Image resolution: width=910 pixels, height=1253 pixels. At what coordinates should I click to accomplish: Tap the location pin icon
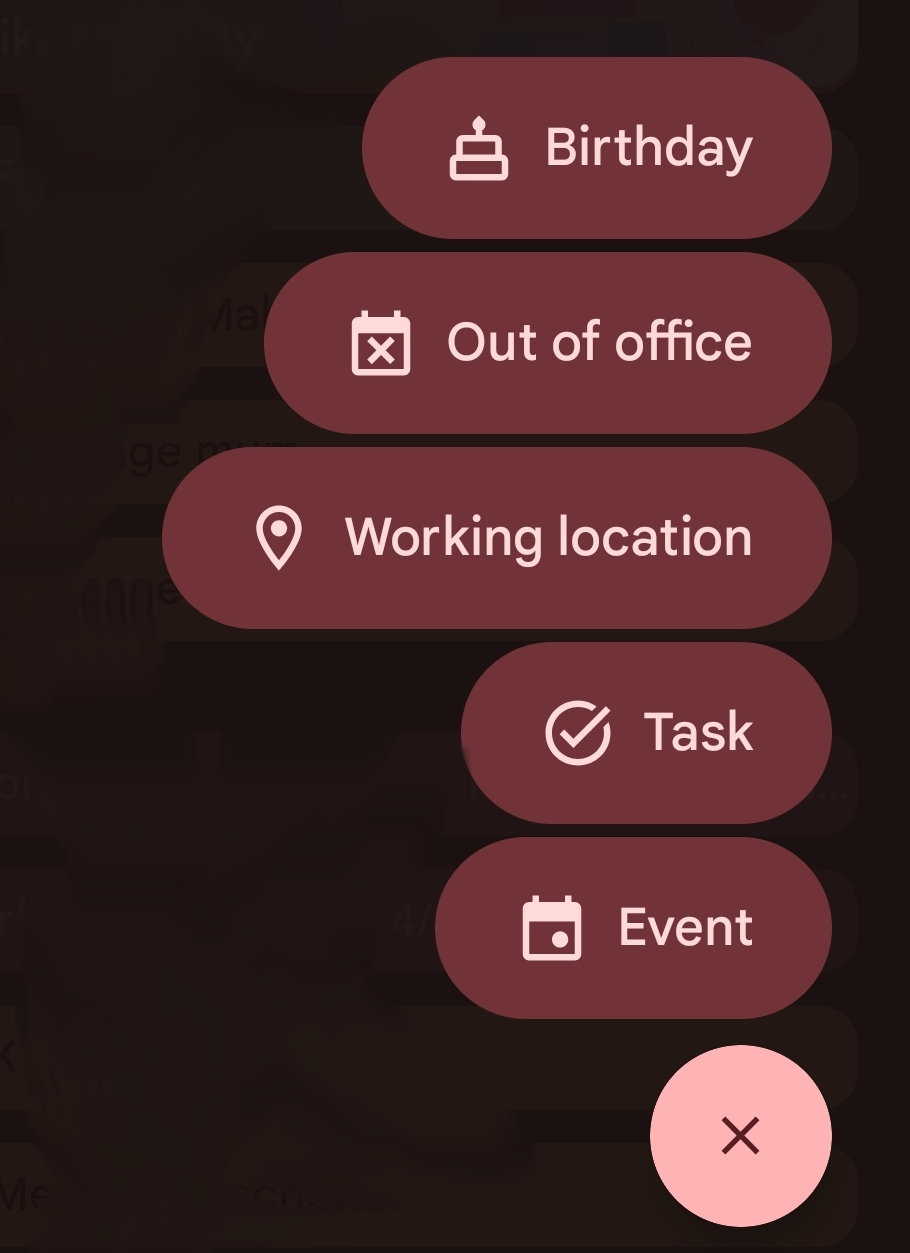point(278,537)
